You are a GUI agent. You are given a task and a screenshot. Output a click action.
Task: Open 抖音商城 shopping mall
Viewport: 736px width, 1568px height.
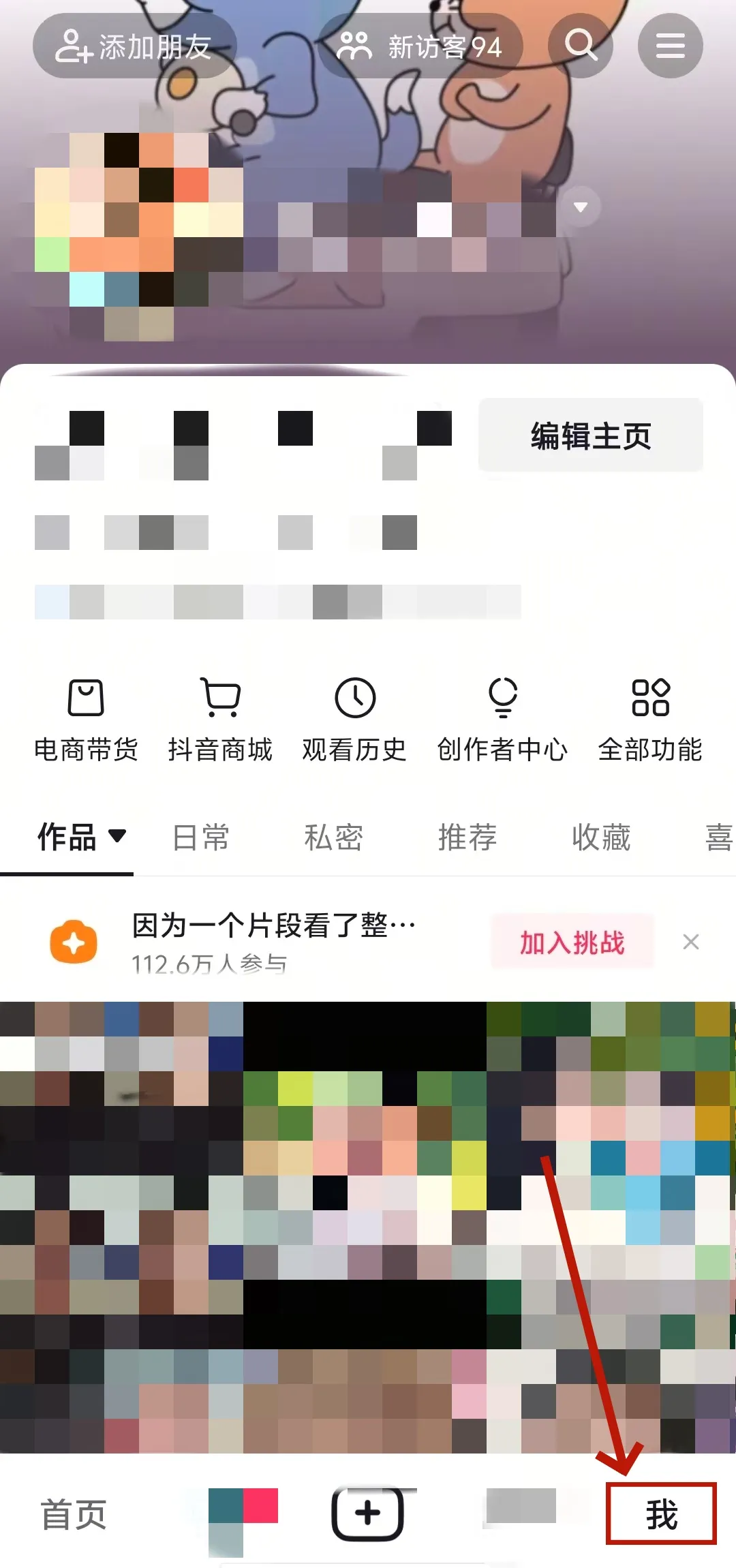[220, 720]
